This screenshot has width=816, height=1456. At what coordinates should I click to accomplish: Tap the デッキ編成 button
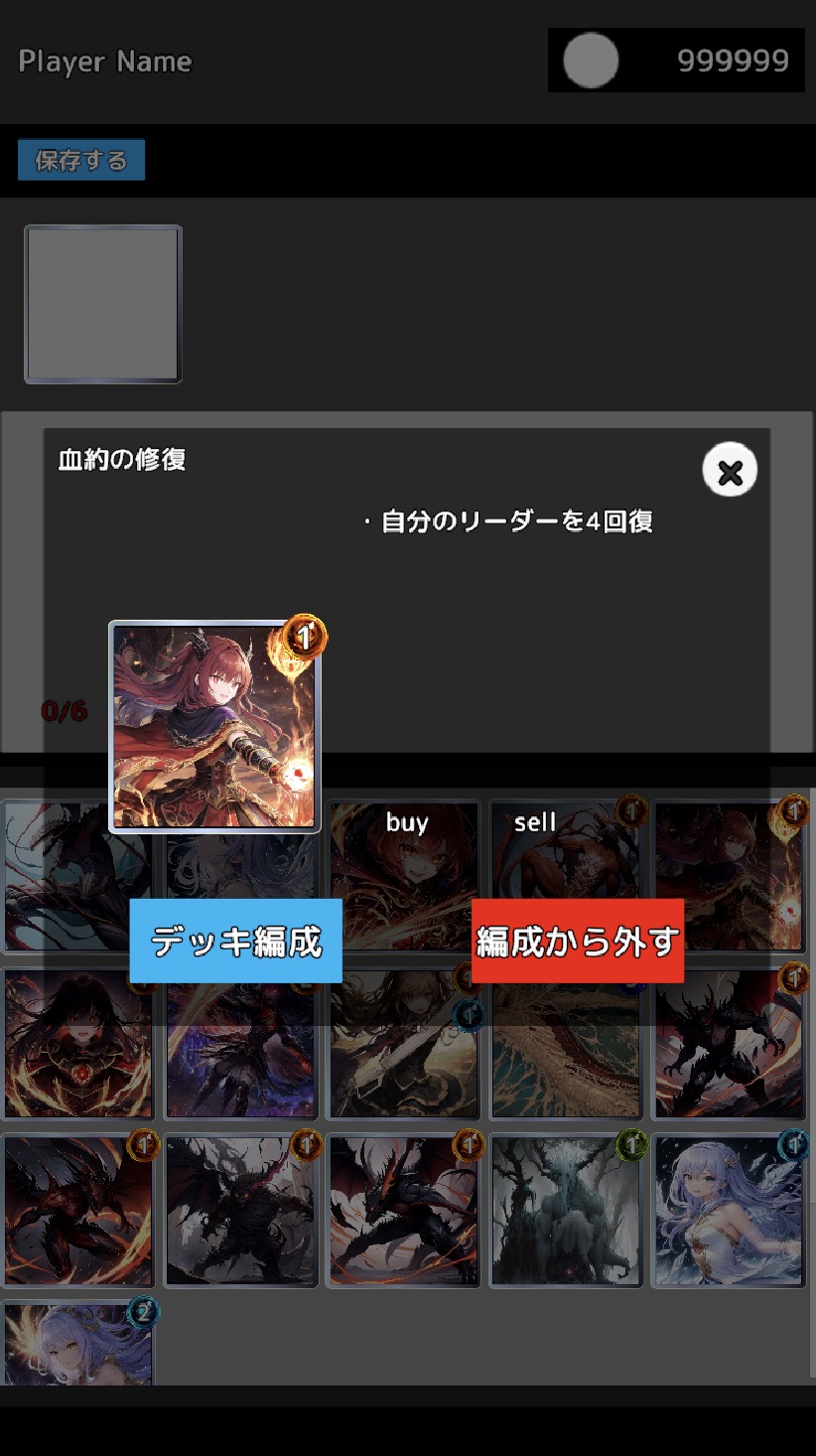[236, 941]
